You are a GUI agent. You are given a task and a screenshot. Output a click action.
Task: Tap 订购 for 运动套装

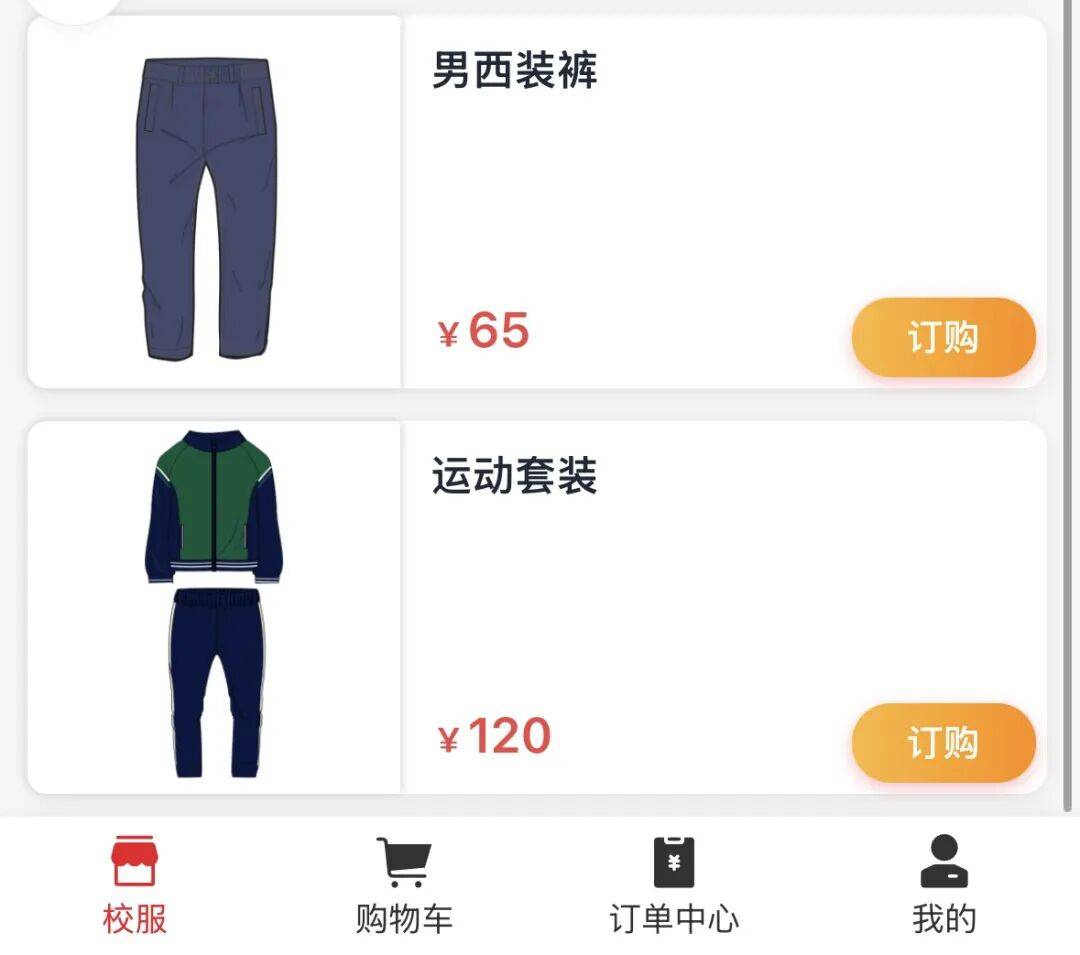tap(944, 743)
